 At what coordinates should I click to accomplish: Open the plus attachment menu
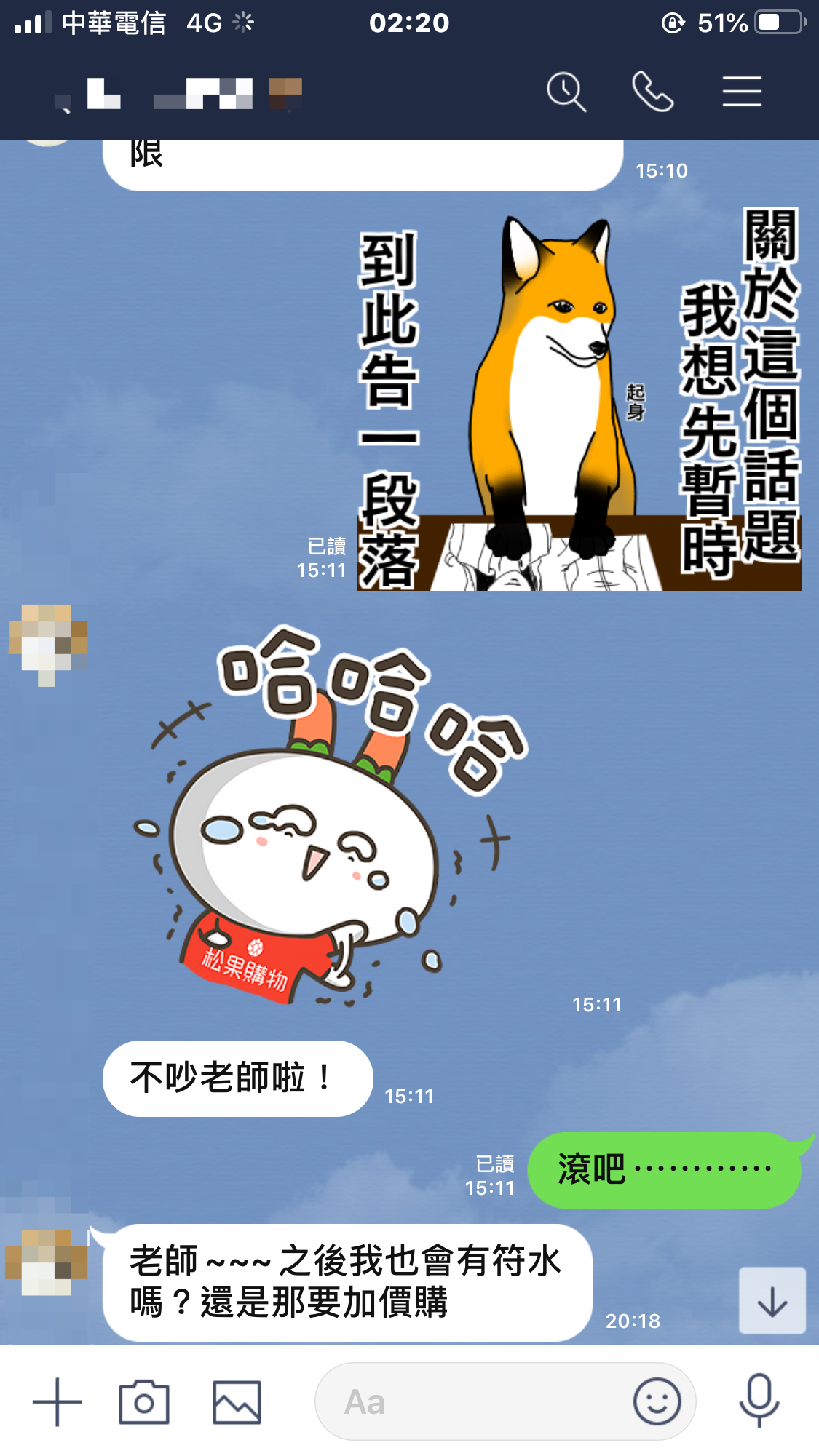(x=57, y=1401)
